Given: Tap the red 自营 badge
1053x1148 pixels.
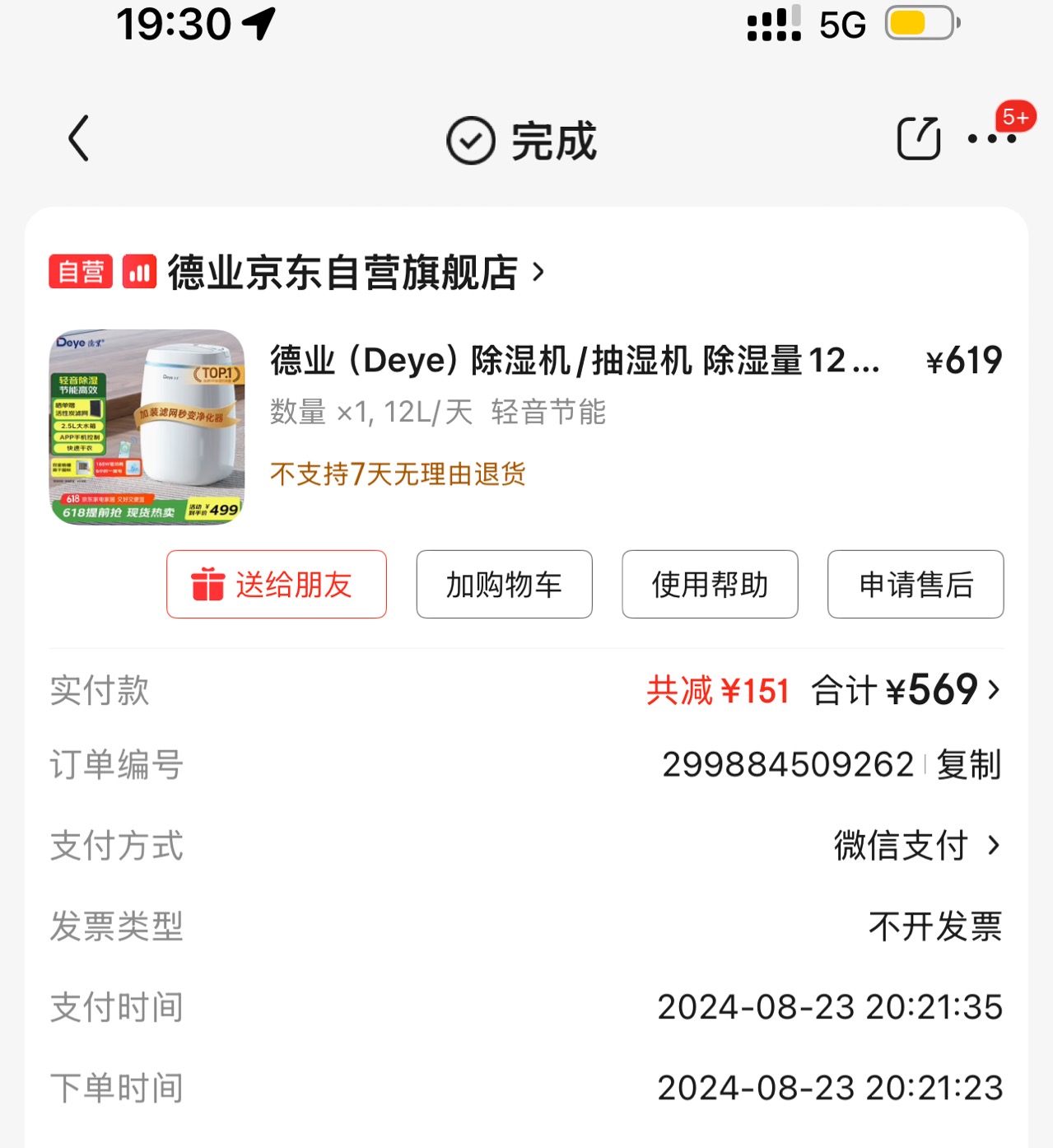Looking at the screenshot, I should (80, 272).
